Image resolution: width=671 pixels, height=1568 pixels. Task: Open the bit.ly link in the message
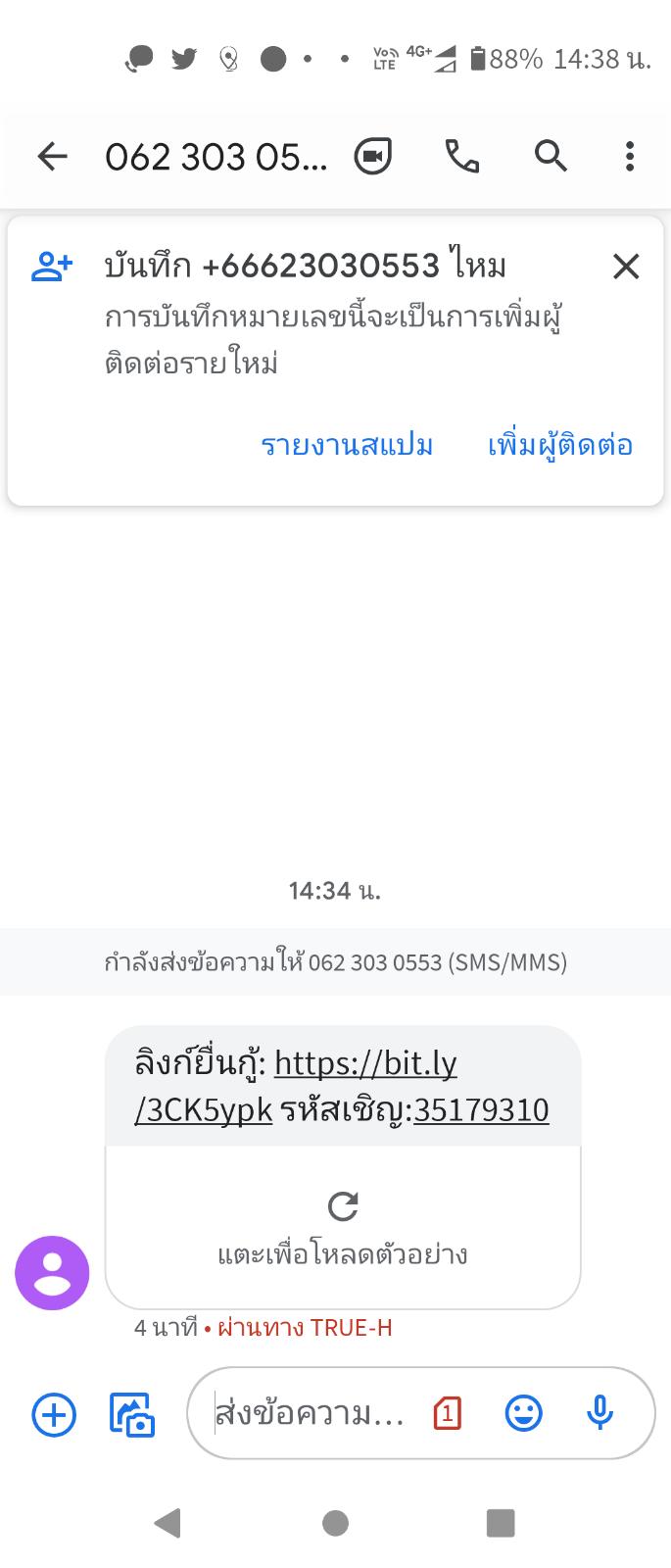tap(296, 1086)
